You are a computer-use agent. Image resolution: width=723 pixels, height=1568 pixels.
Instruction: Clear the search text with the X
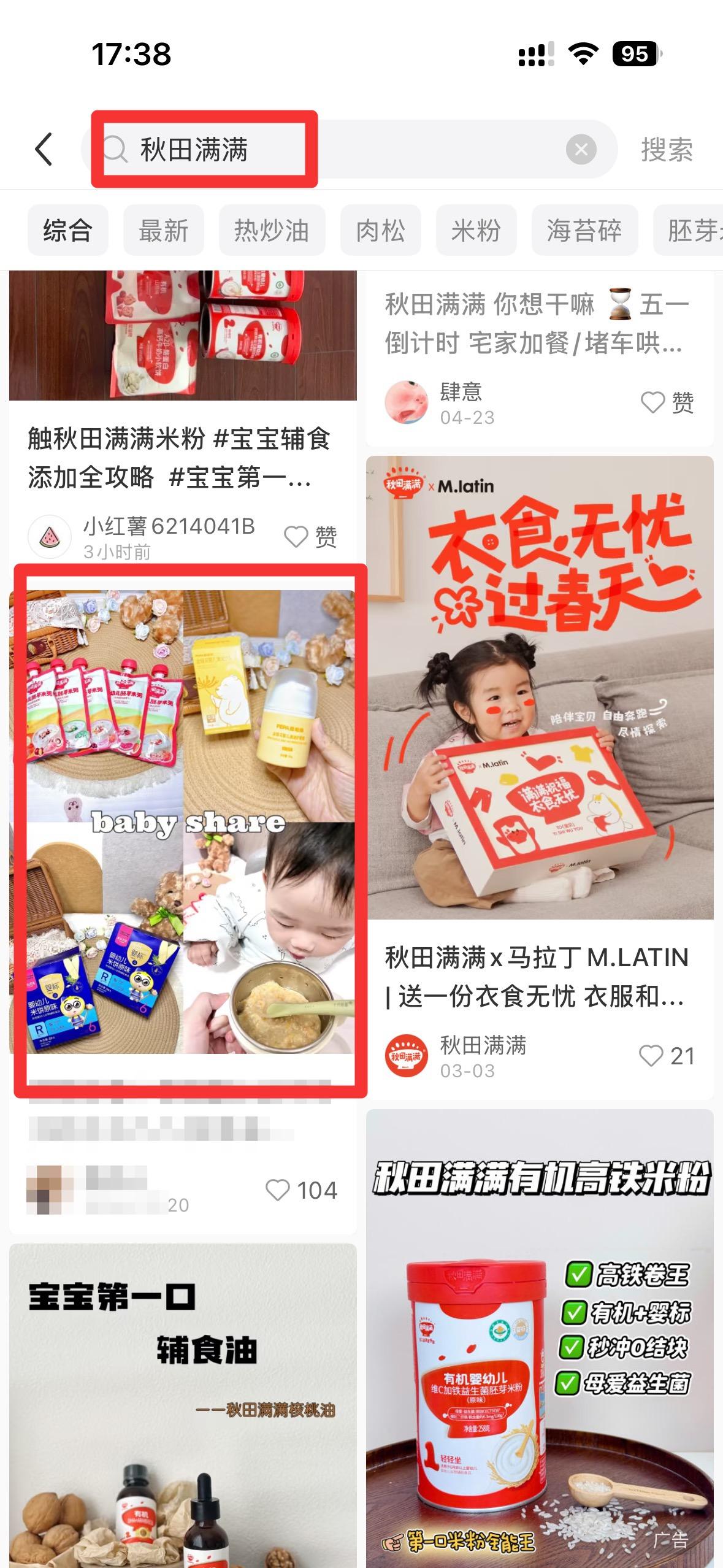pyautogui.click(x=581, y=149)
